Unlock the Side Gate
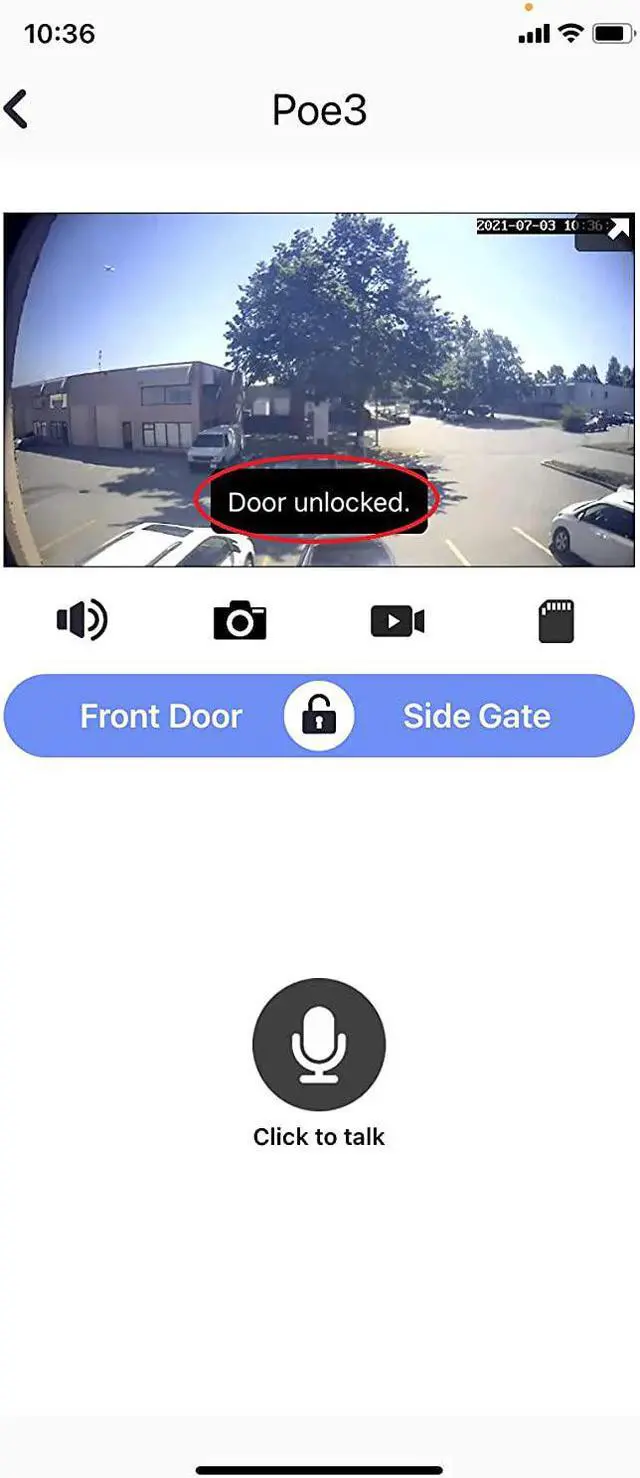 [x=476, y=716]
